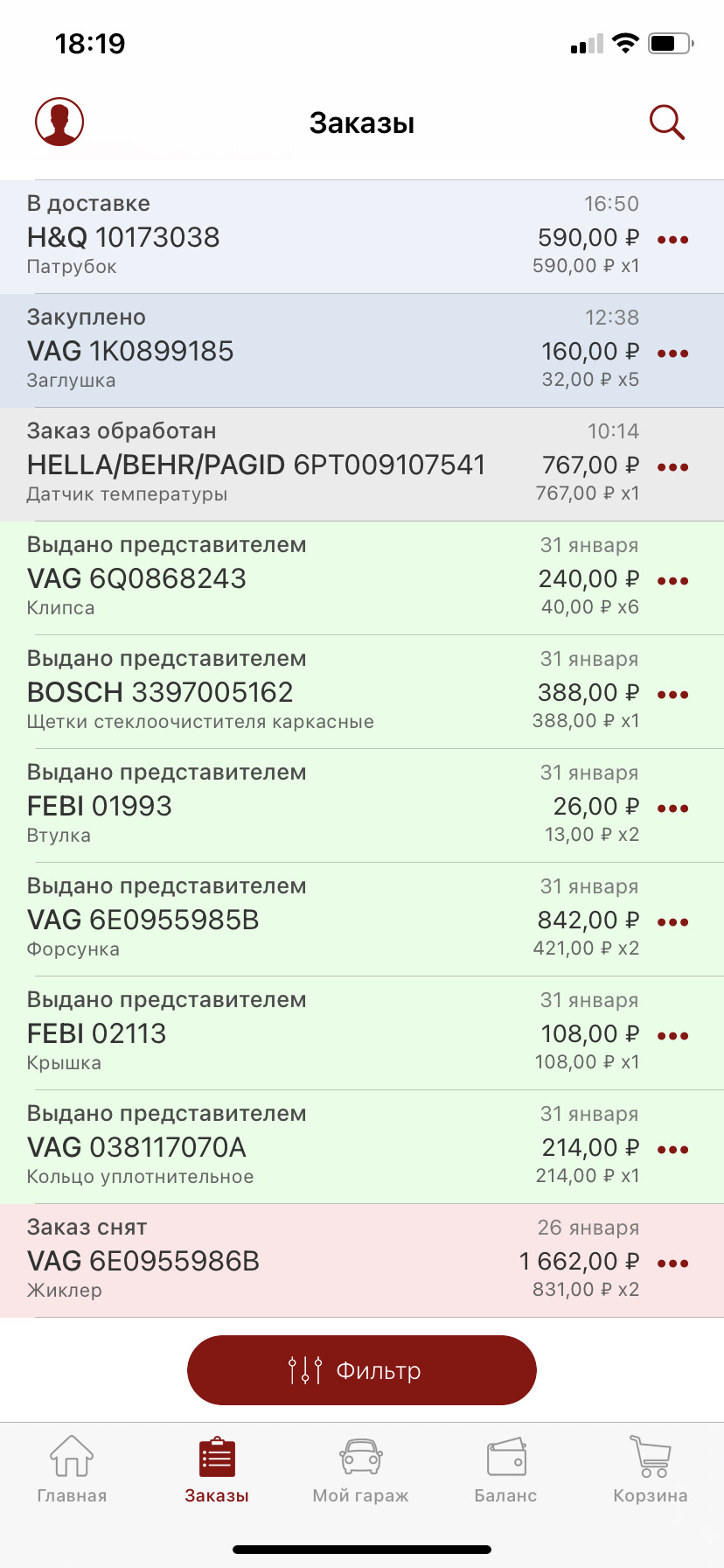Switch to the Мой гараж tab
Viewport: 724px width, 1568px height.
[361, 1470]
